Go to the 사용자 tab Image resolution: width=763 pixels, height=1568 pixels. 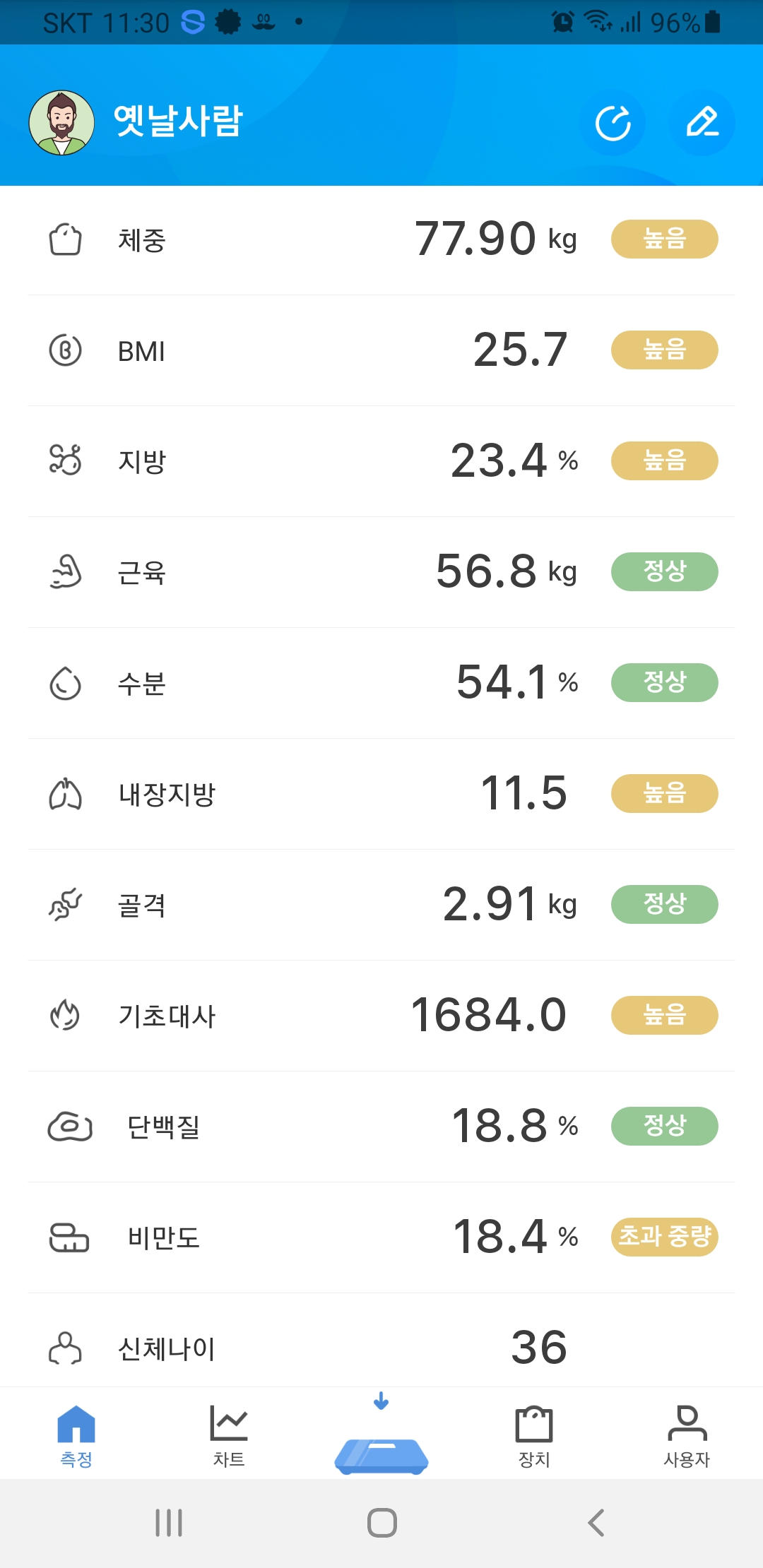(687, 1437)
